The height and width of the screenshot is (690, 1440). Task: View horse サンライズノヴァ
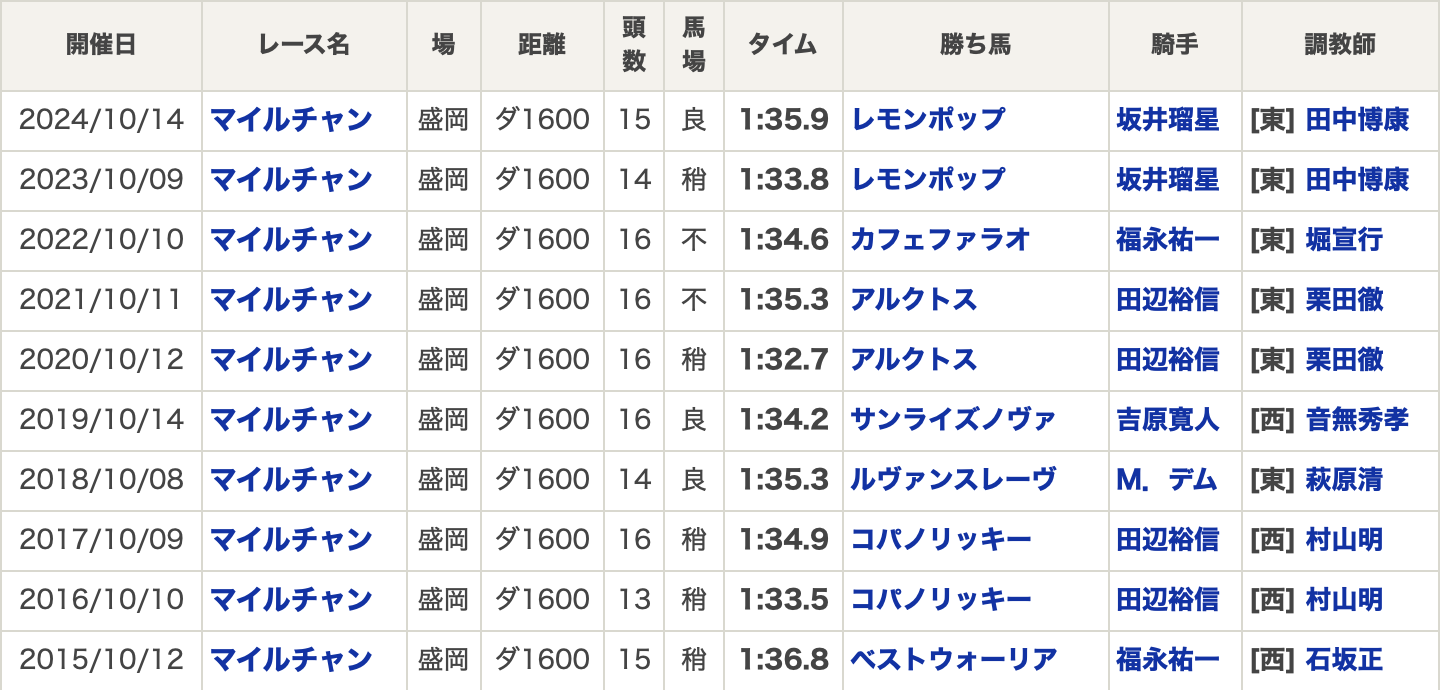coord(952,420)
